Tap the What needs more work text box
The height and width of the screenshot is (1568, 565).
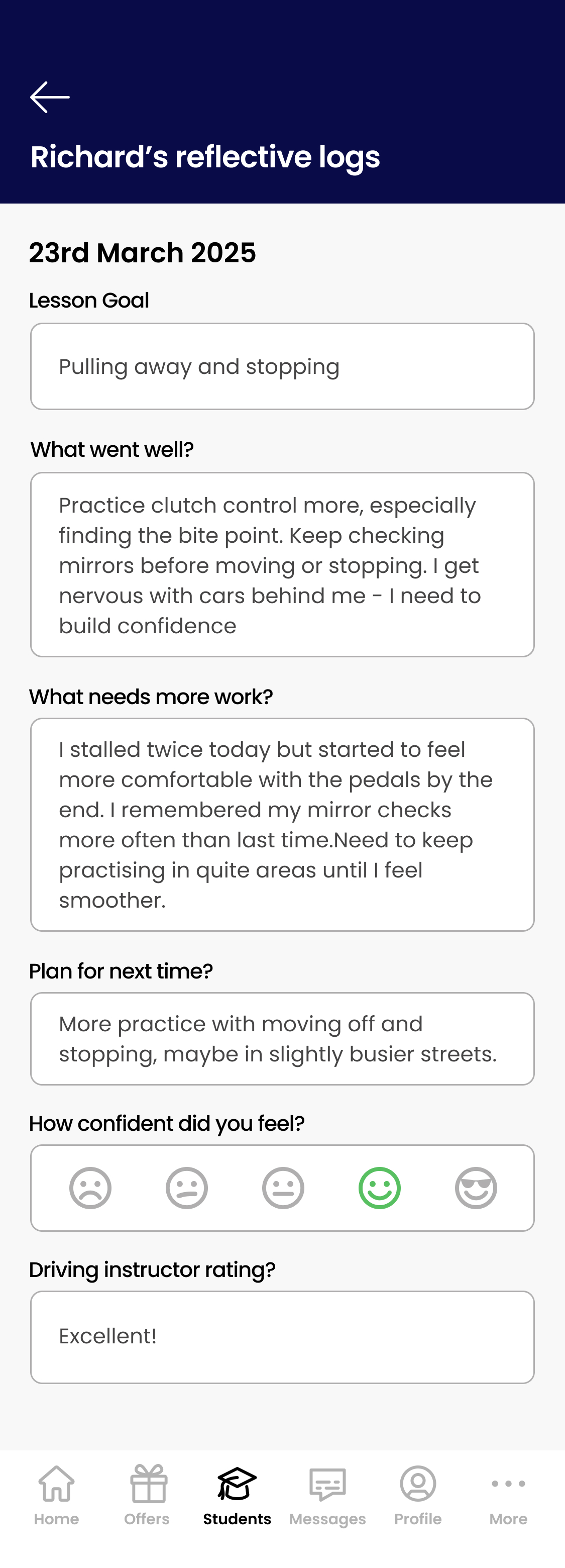tap(282, 824)
